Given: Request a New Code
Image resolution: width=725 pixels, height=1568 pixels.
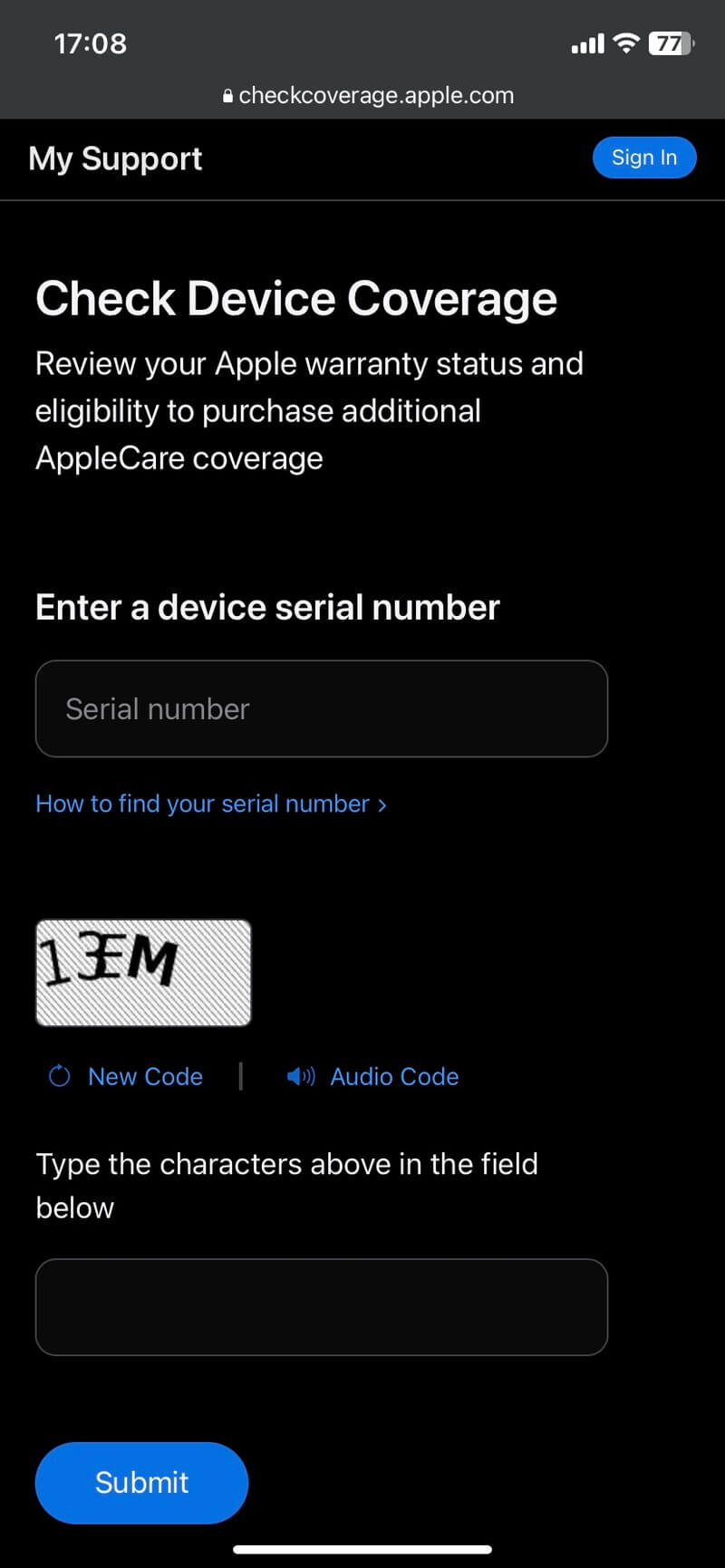Looking at the screenshot, I should (x=127, y=1076).
